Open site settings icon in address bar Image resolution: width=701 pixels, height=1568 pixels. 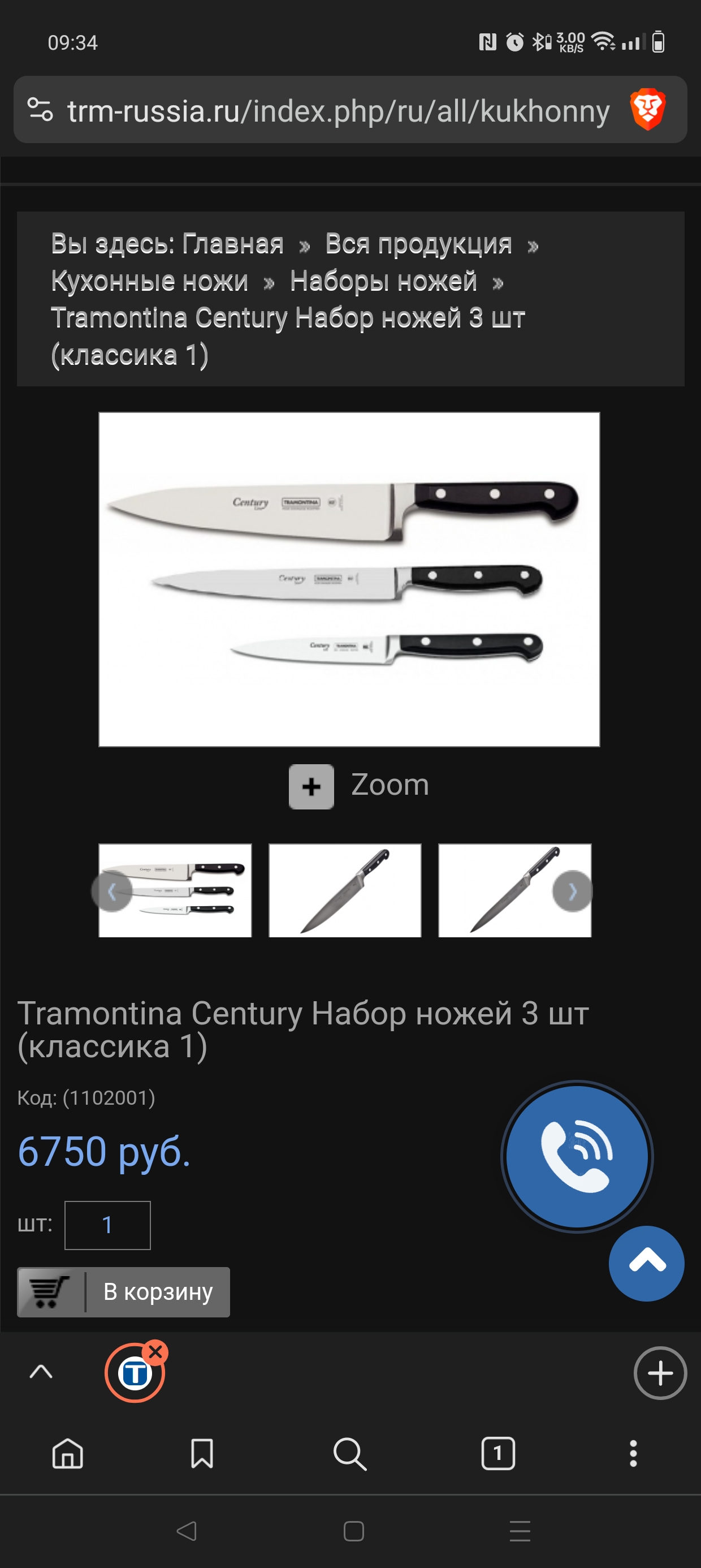coord(40,110)
